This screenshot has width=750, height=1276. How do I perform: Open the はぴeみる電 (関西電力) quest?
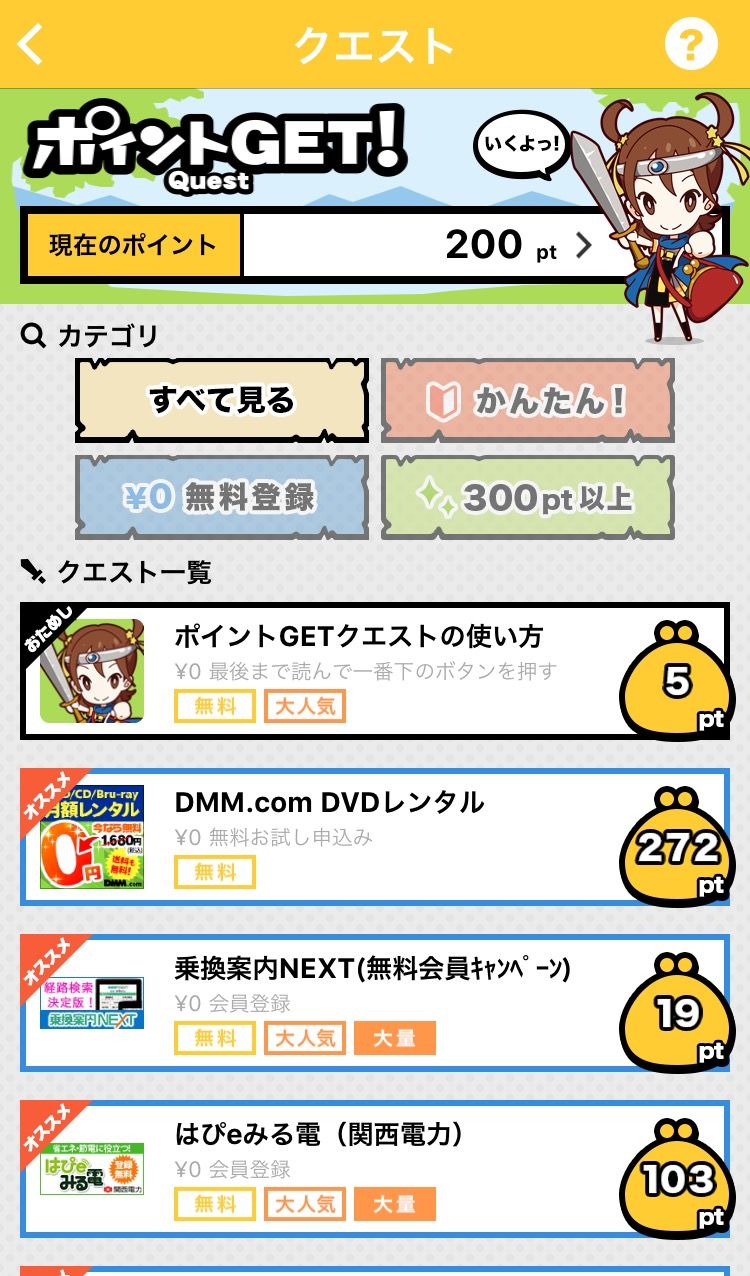click(x=375, y=1169)
